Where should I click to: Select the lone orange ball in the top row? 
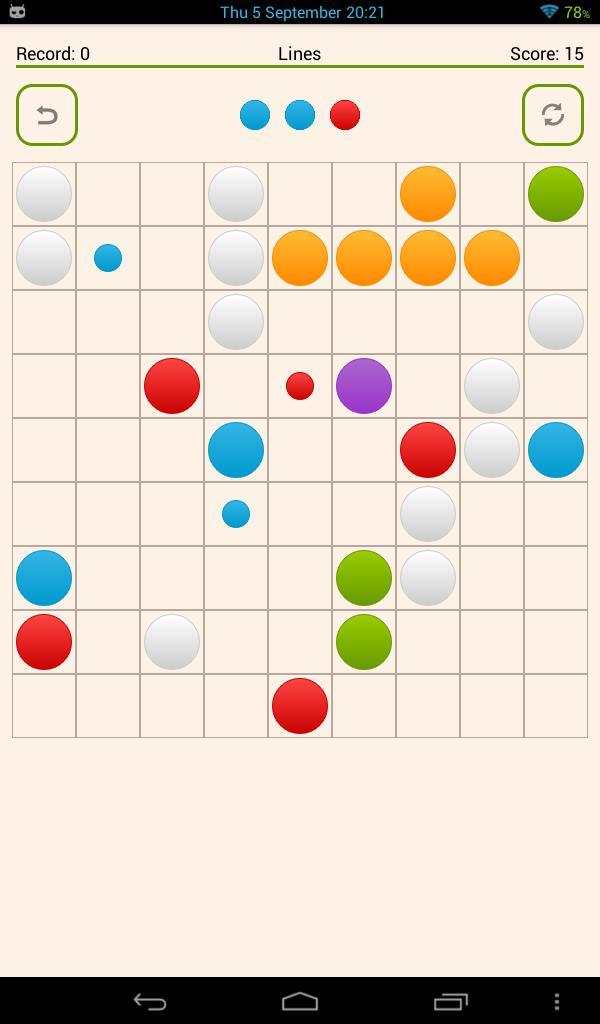pyautogui.click(x=428, y=194)
